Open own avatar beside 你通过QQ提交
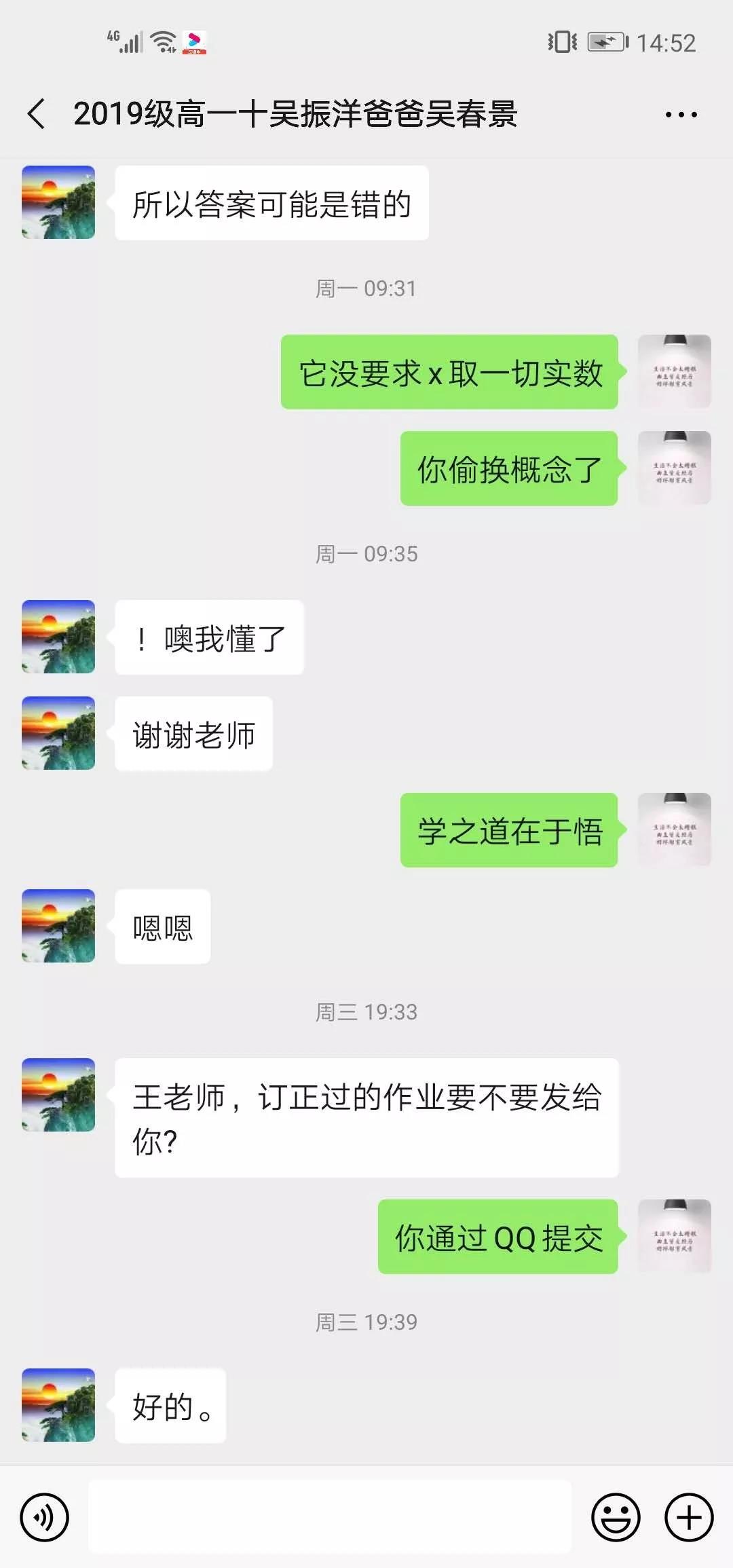This screenshot has height=1568, width=733. [x=674, y=1236]
